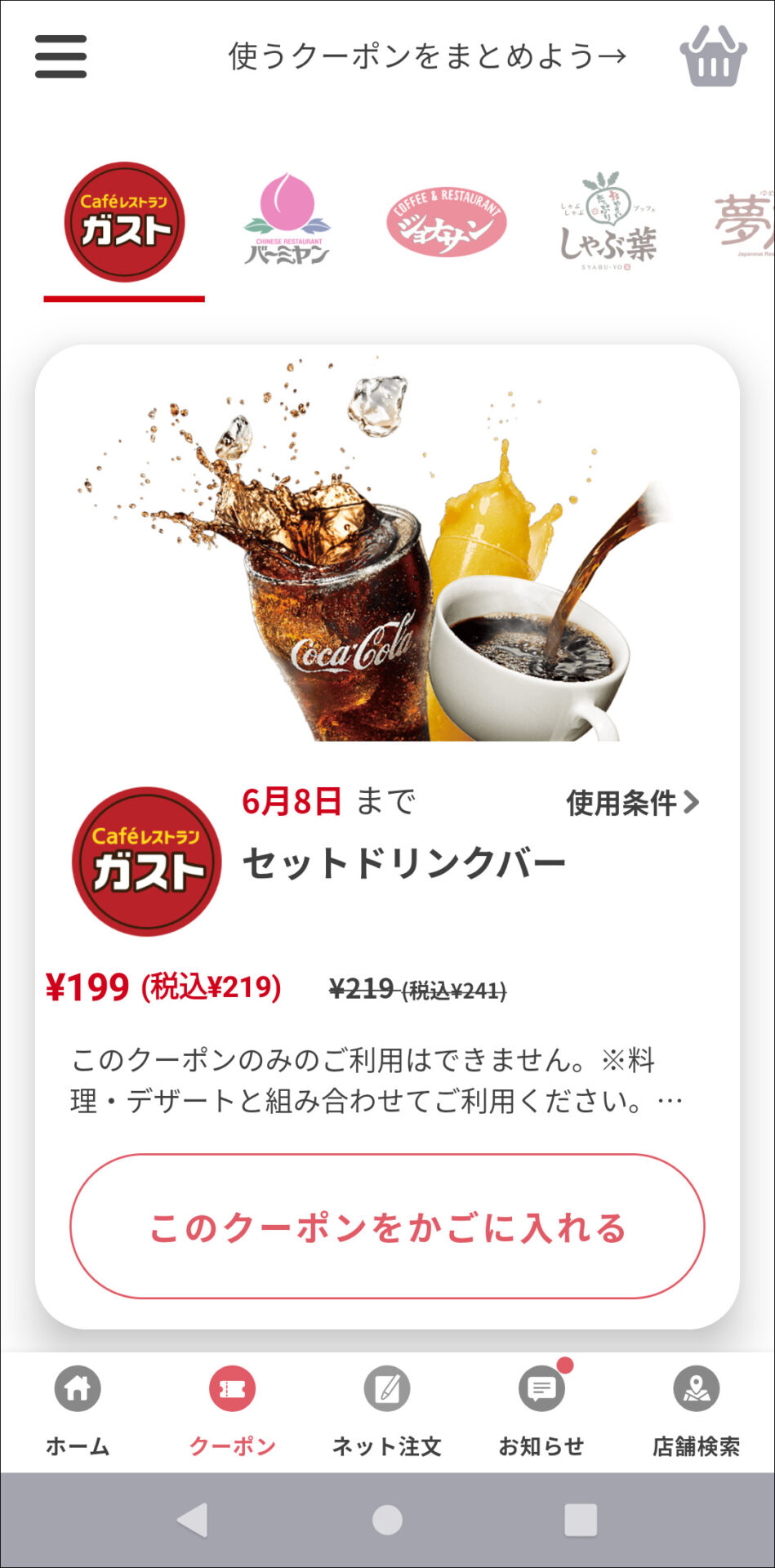The width and height of the screenshot is (775, 1568).
Task: Open the hamburger menu
Action: pyautogui.click(x=60, y=56)
